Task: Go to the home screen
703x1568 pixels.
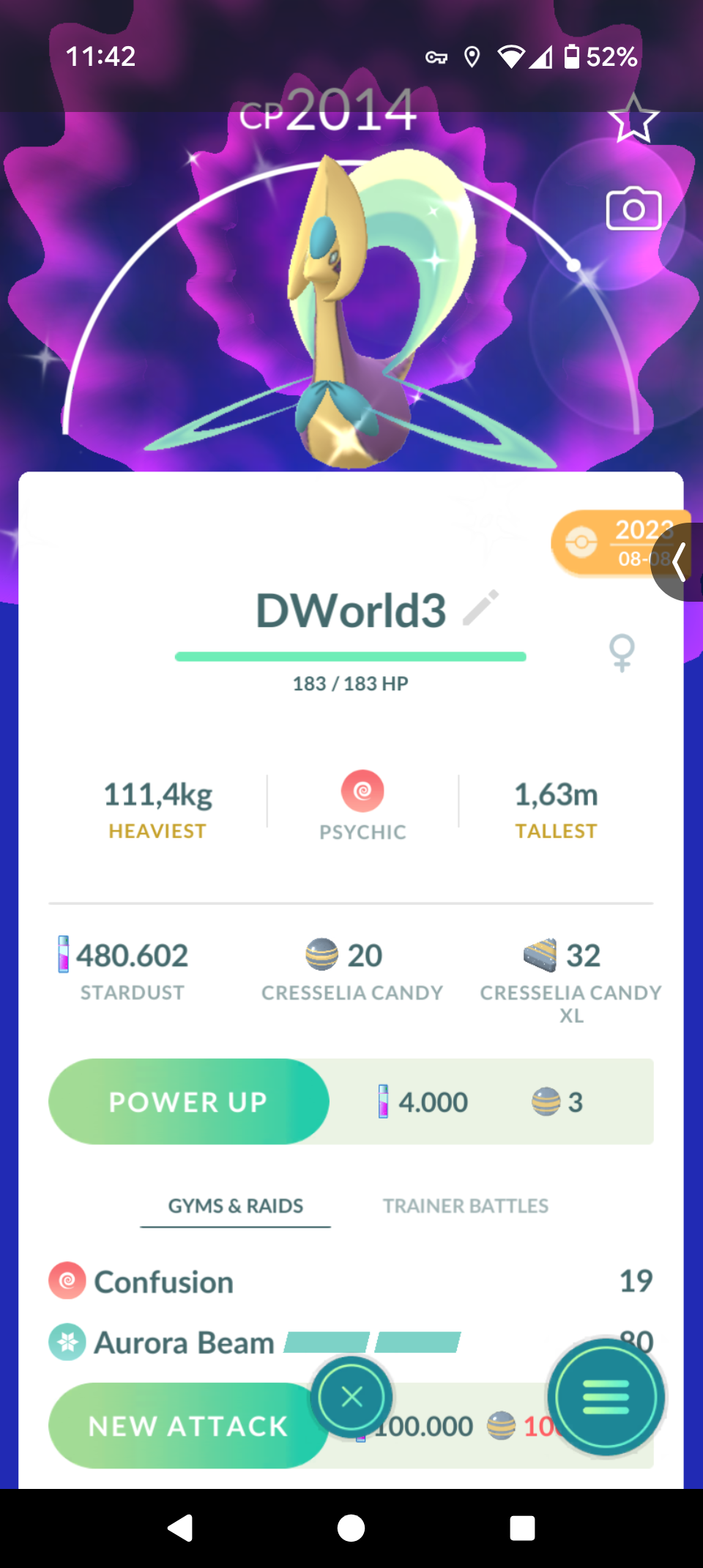Action: tap(351, 1528)
